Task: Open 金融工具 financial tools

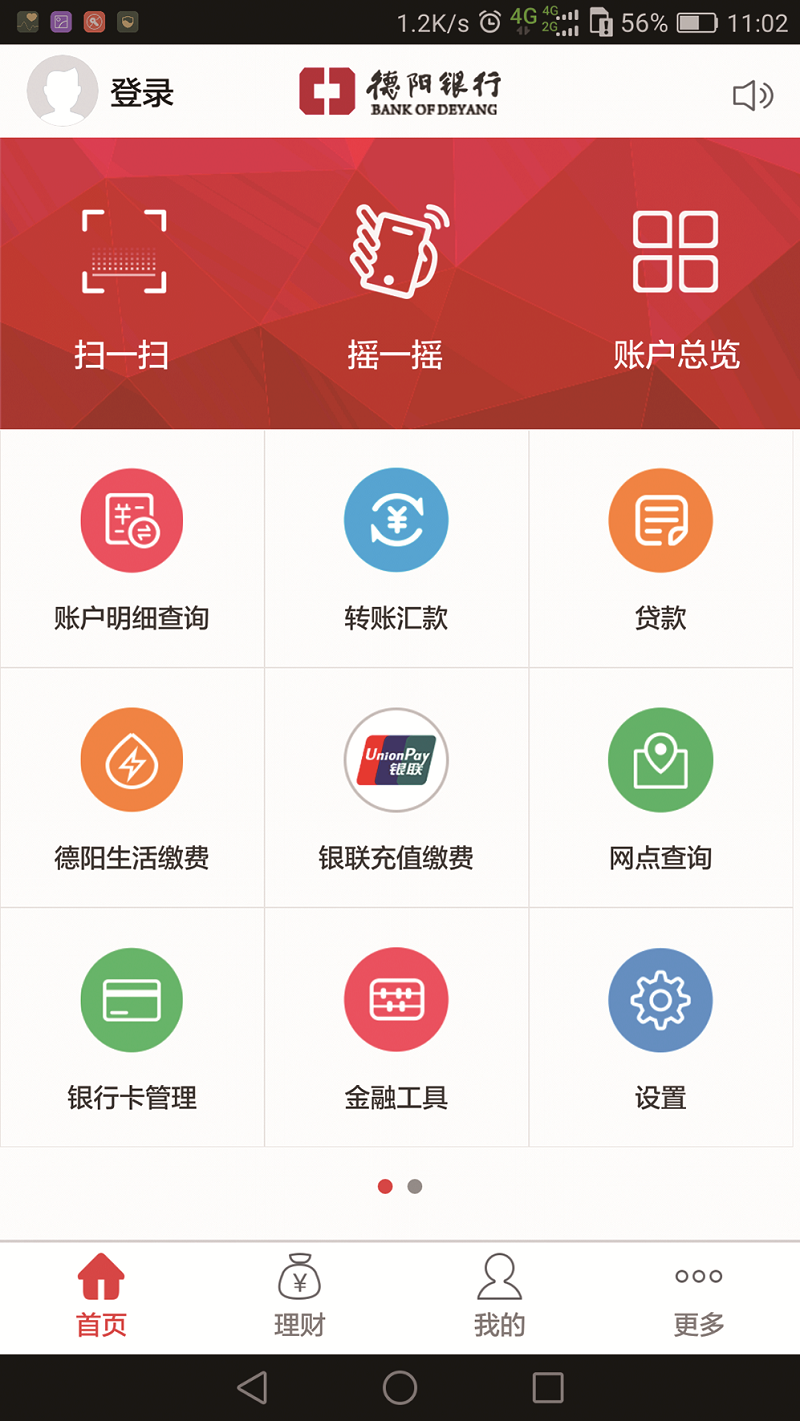Action: (x=396, y=1028)
